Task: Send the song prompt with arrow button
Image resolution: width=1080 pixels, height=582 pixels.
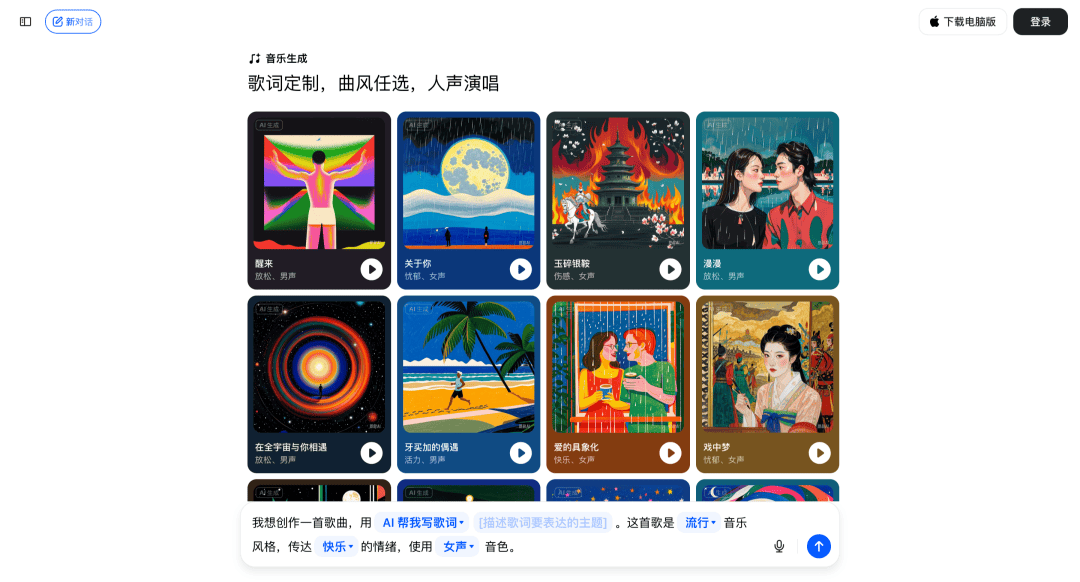Action: click(x=819, y=546)
